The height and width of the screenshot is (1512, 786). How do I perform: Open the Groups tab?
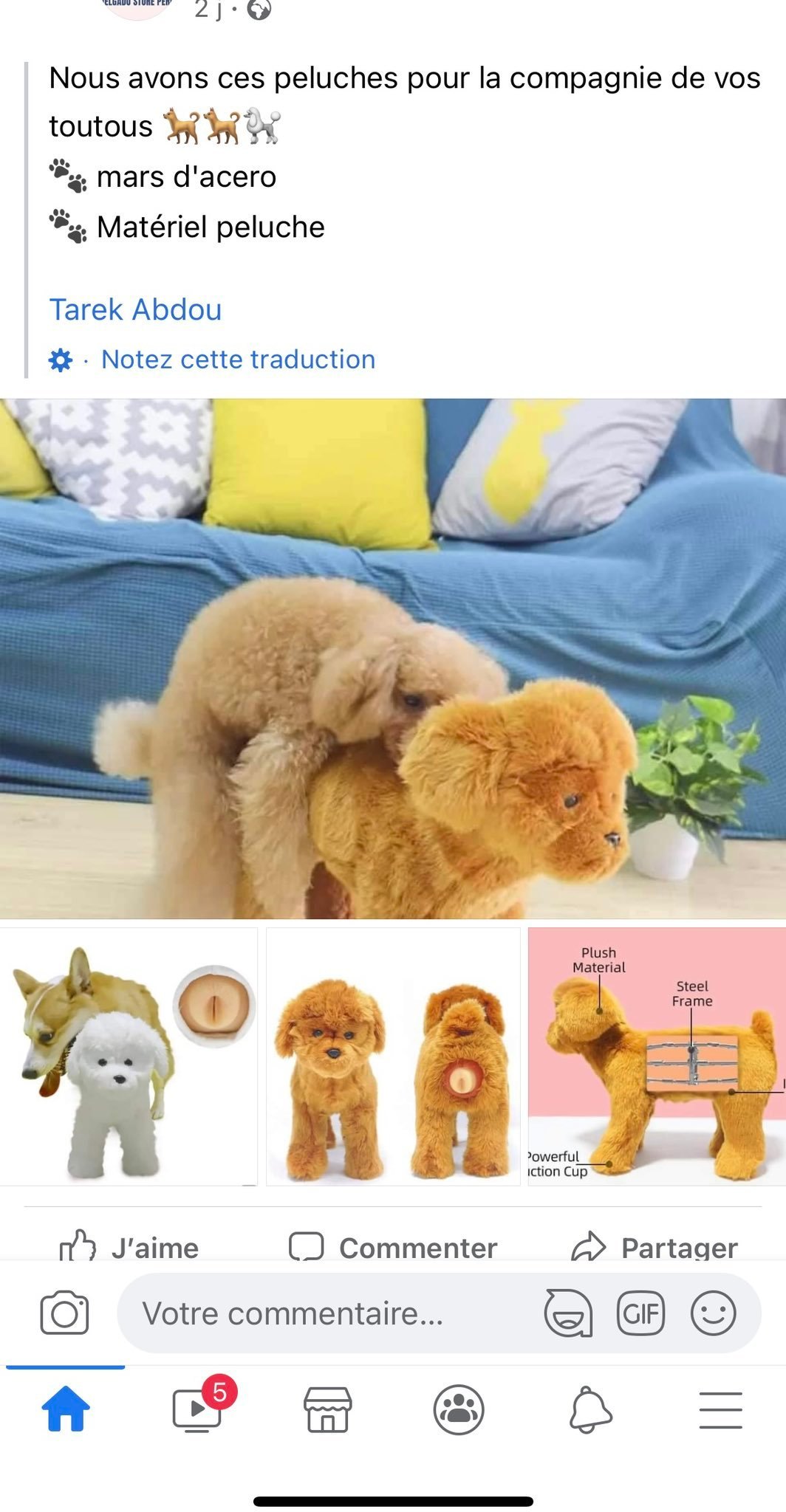click(459, 1409)
